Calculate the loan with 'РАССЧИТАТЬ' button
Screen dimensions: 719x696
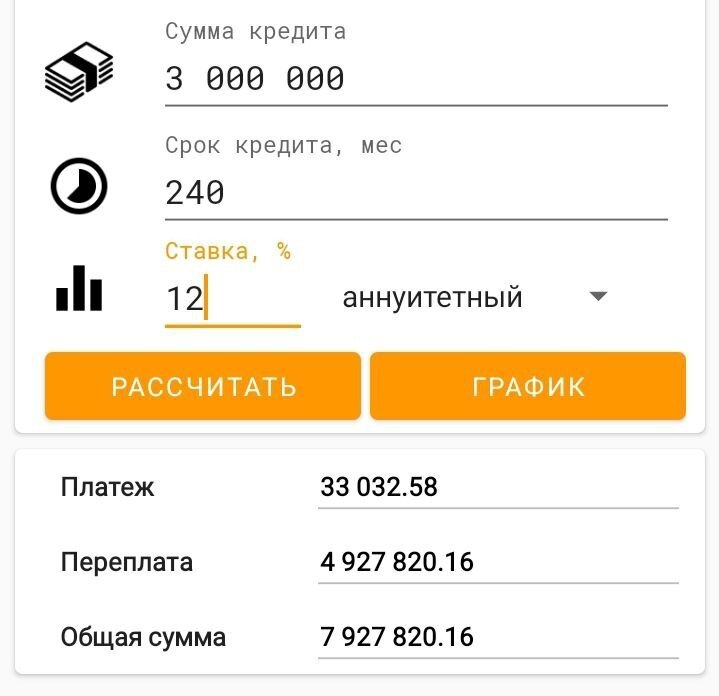point(203,387)
